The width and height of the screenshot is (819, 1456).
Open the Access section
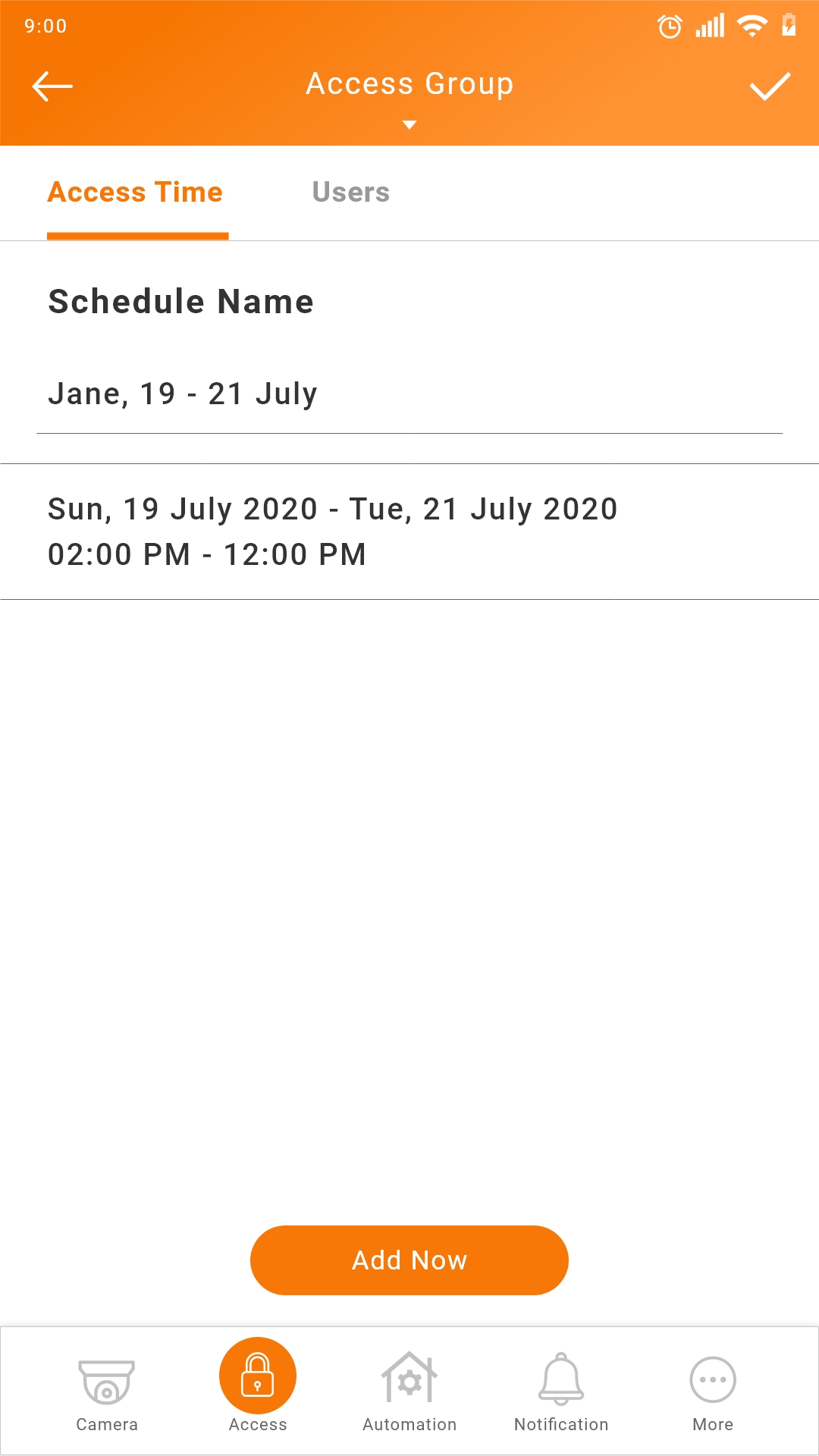pos(258,1386)
